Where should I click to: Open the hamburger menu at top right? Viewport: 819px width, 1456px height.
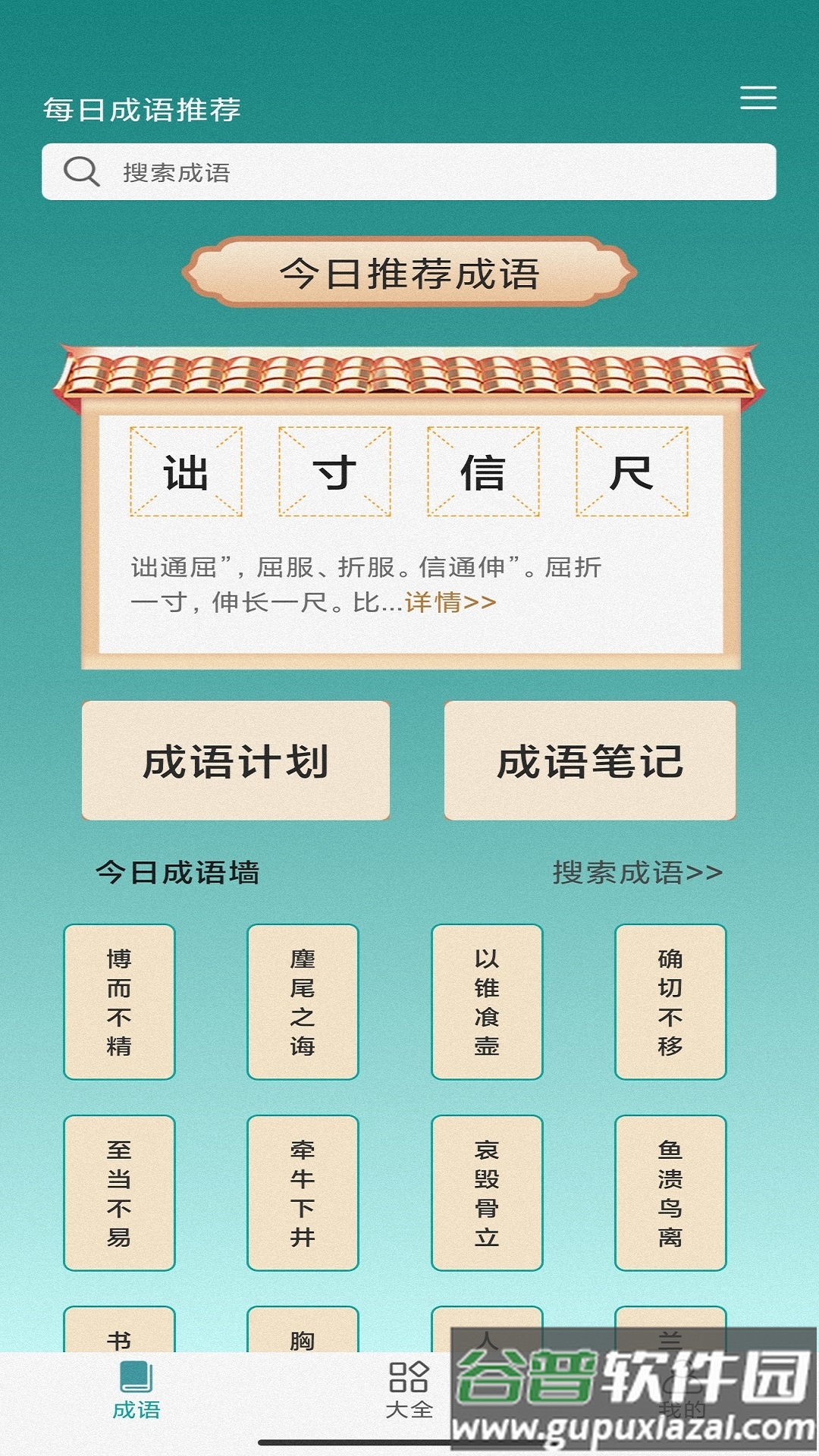coord(758,99)
